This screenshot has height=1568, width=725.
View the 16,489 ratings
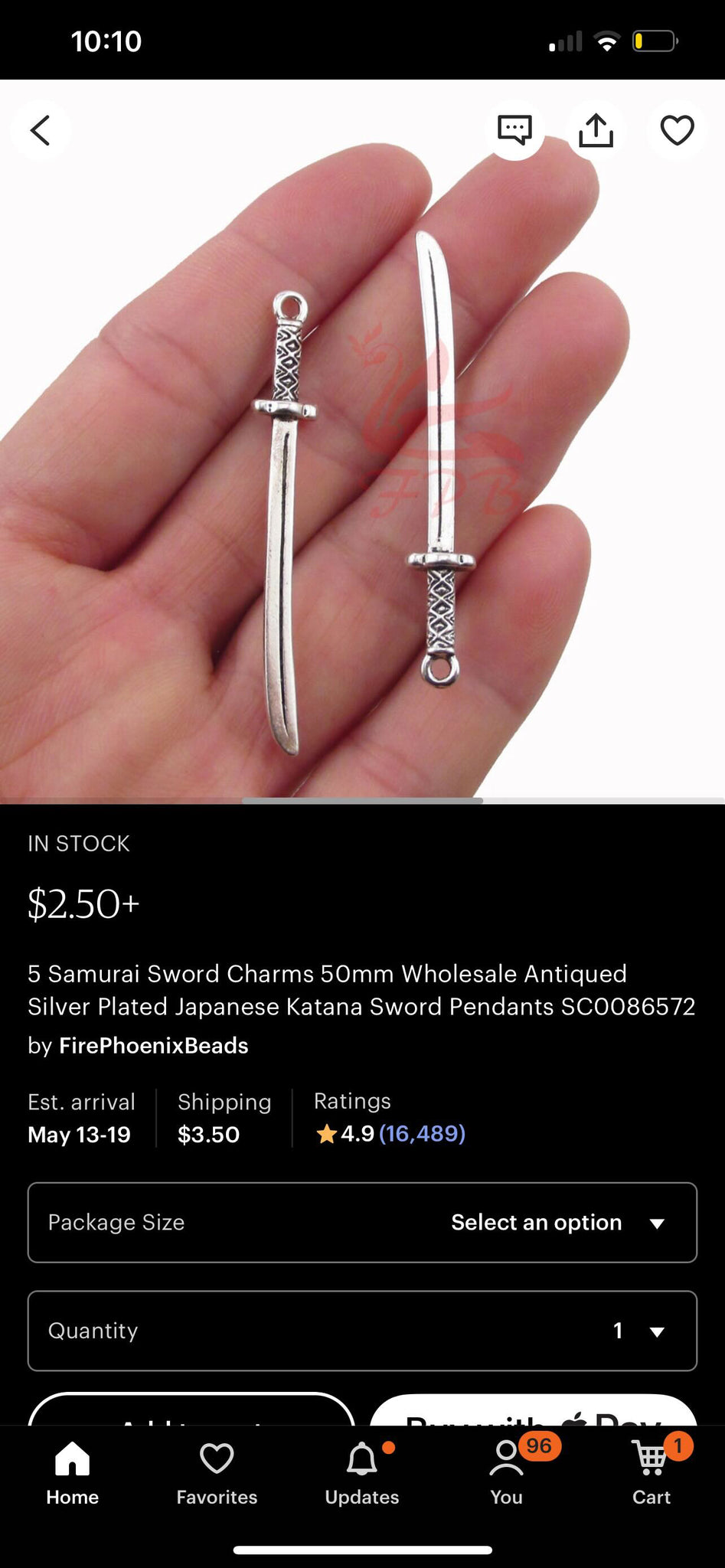point(422,1134)
